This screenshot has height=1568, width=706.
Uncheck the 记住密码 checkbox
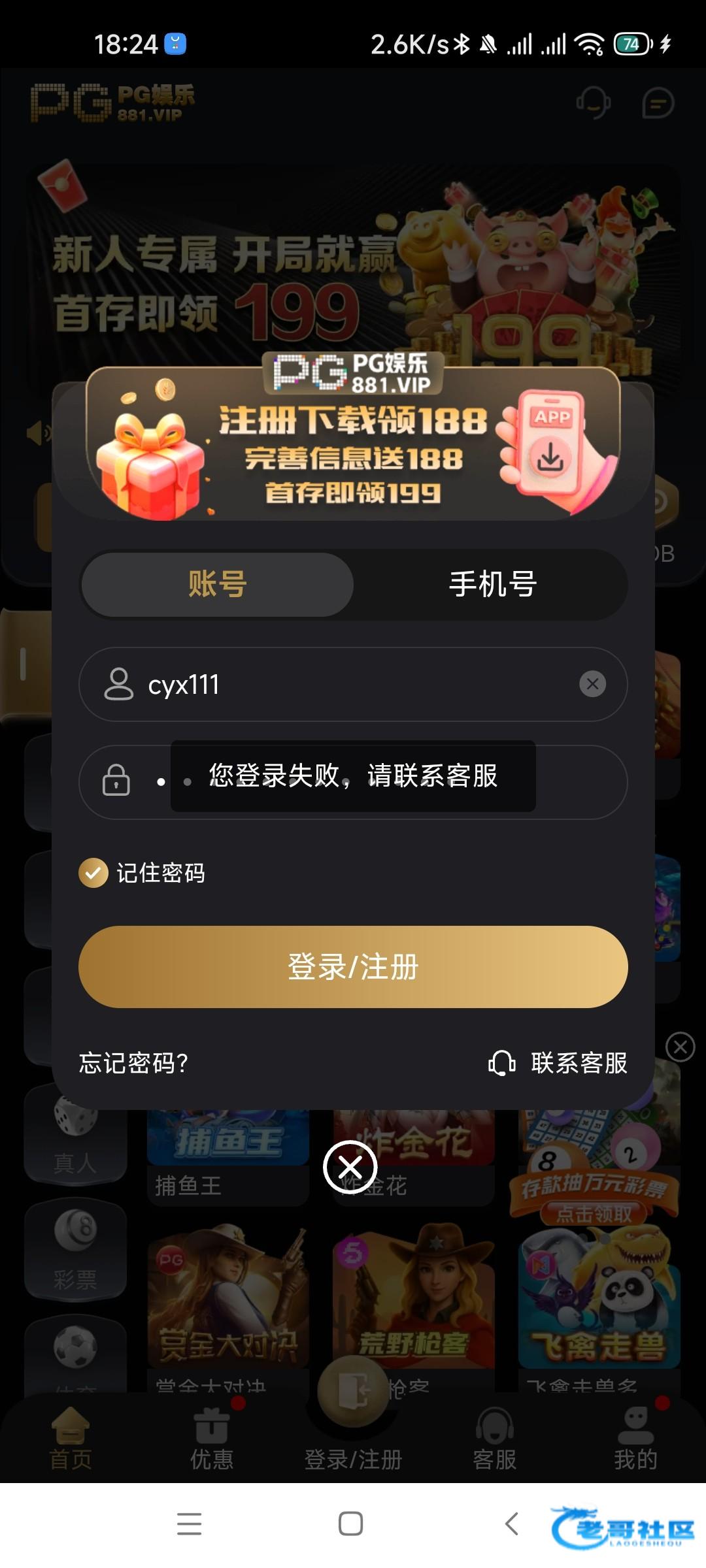coord(93,873)
